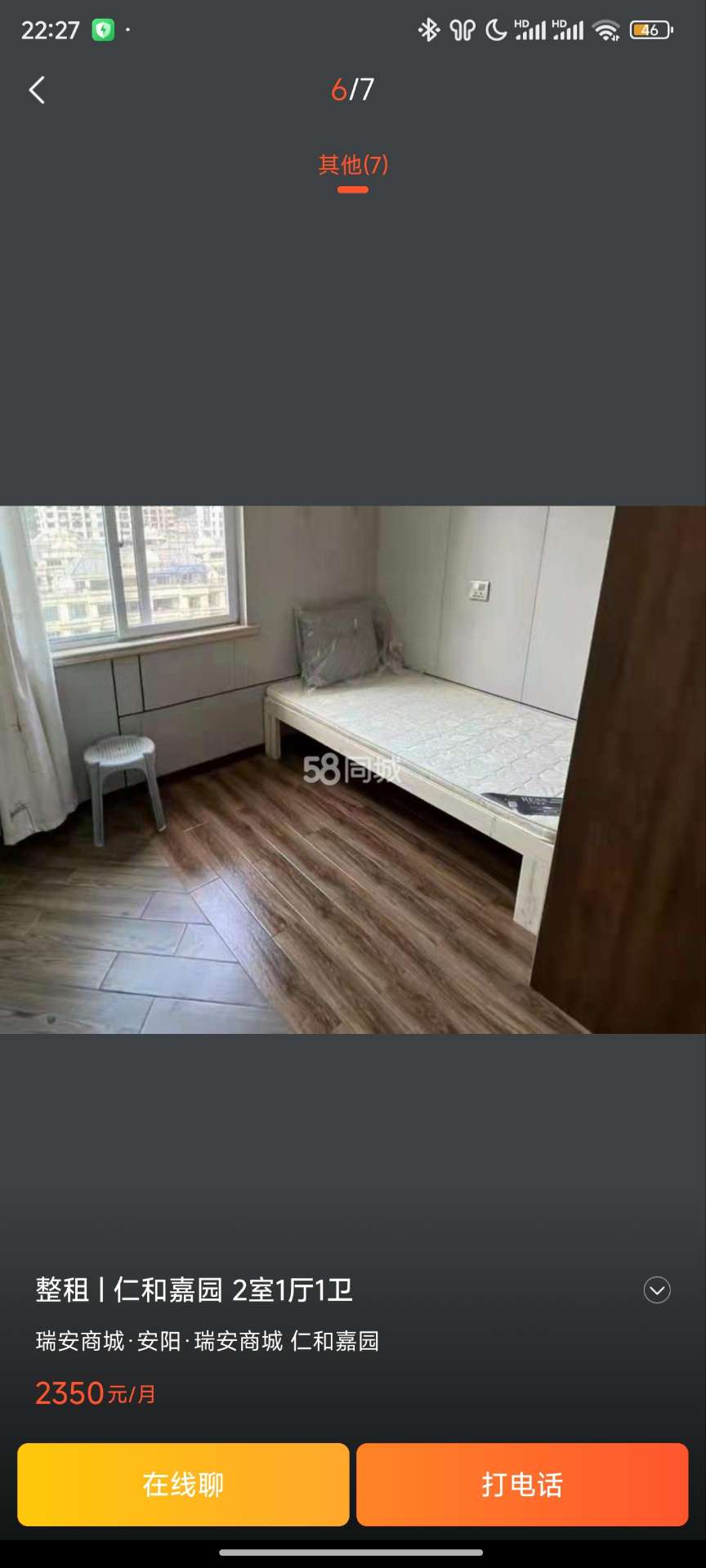Screen dimensions: 706x1568
Task: Select the 其他(7) photo category tab
Action: (353, 166)
